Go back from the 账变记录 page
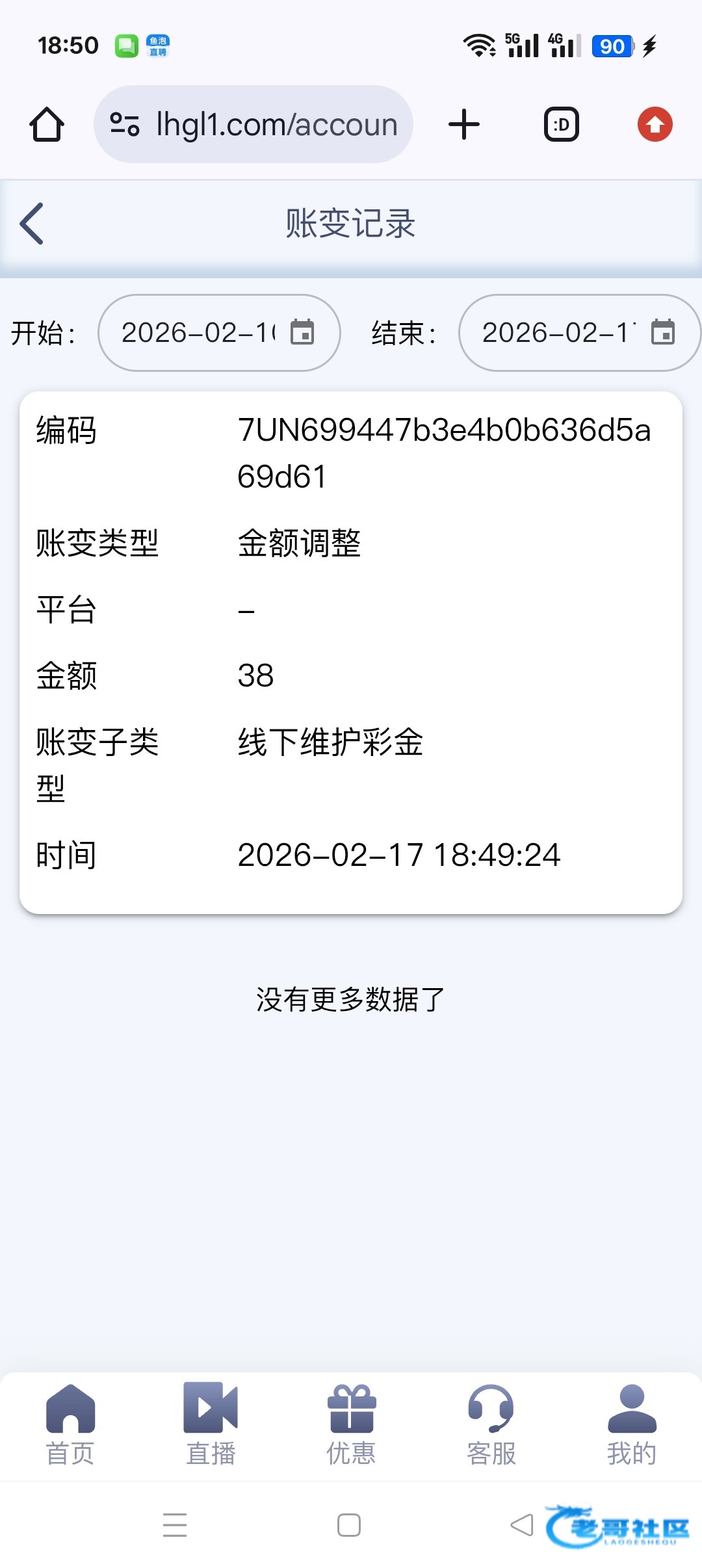 coord(32,224)
